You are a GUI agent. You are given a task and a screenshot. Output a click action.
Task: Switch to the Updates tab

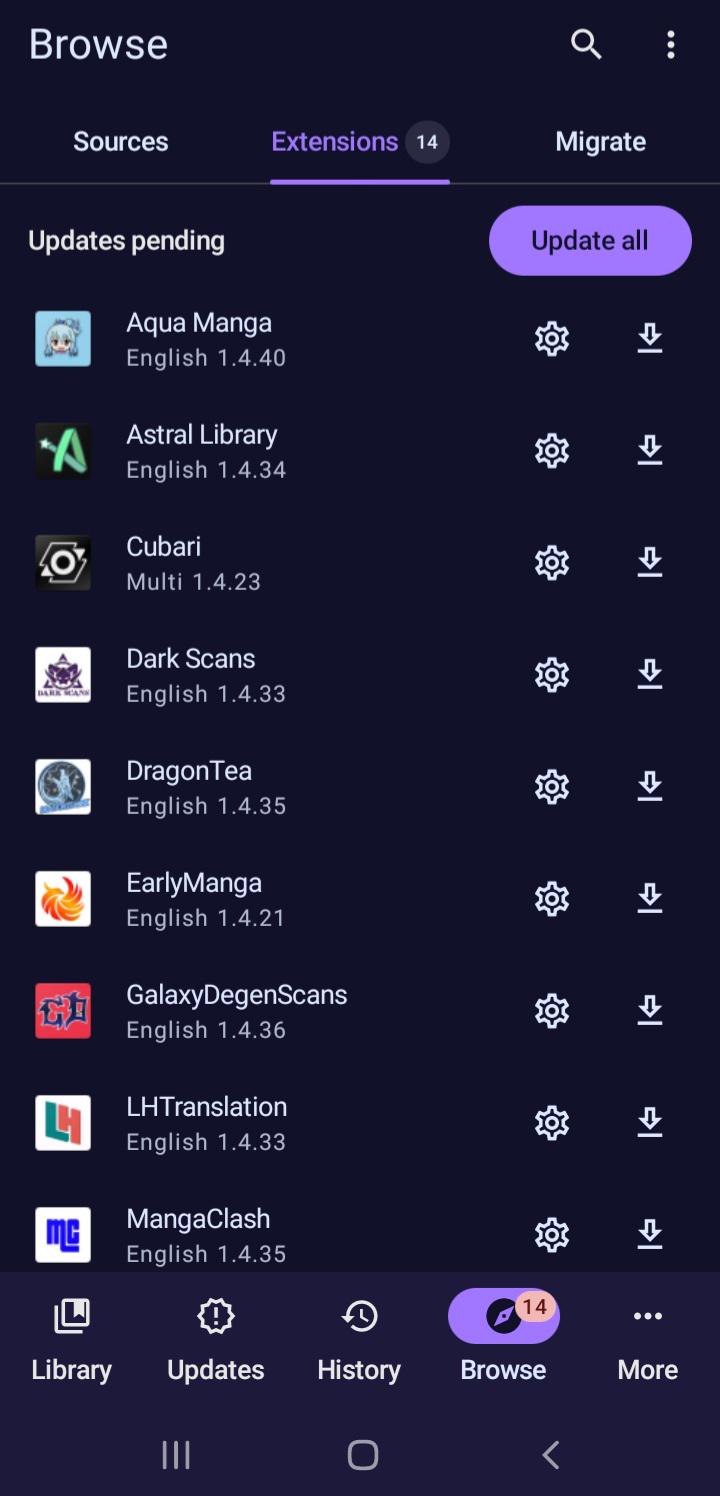tap(215, 1340)
